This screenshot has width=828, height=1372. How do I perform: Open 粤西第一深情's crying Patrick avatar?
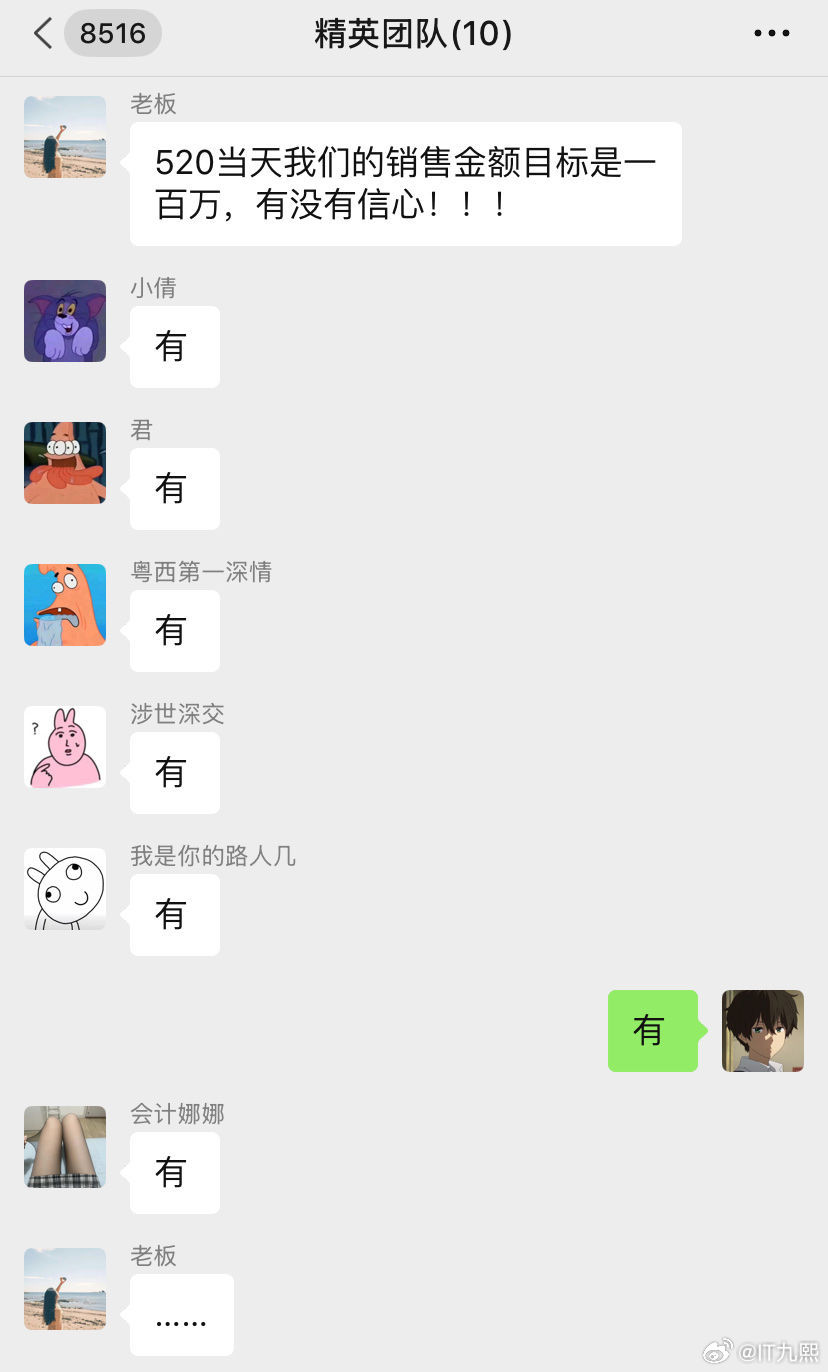[64, 605]
